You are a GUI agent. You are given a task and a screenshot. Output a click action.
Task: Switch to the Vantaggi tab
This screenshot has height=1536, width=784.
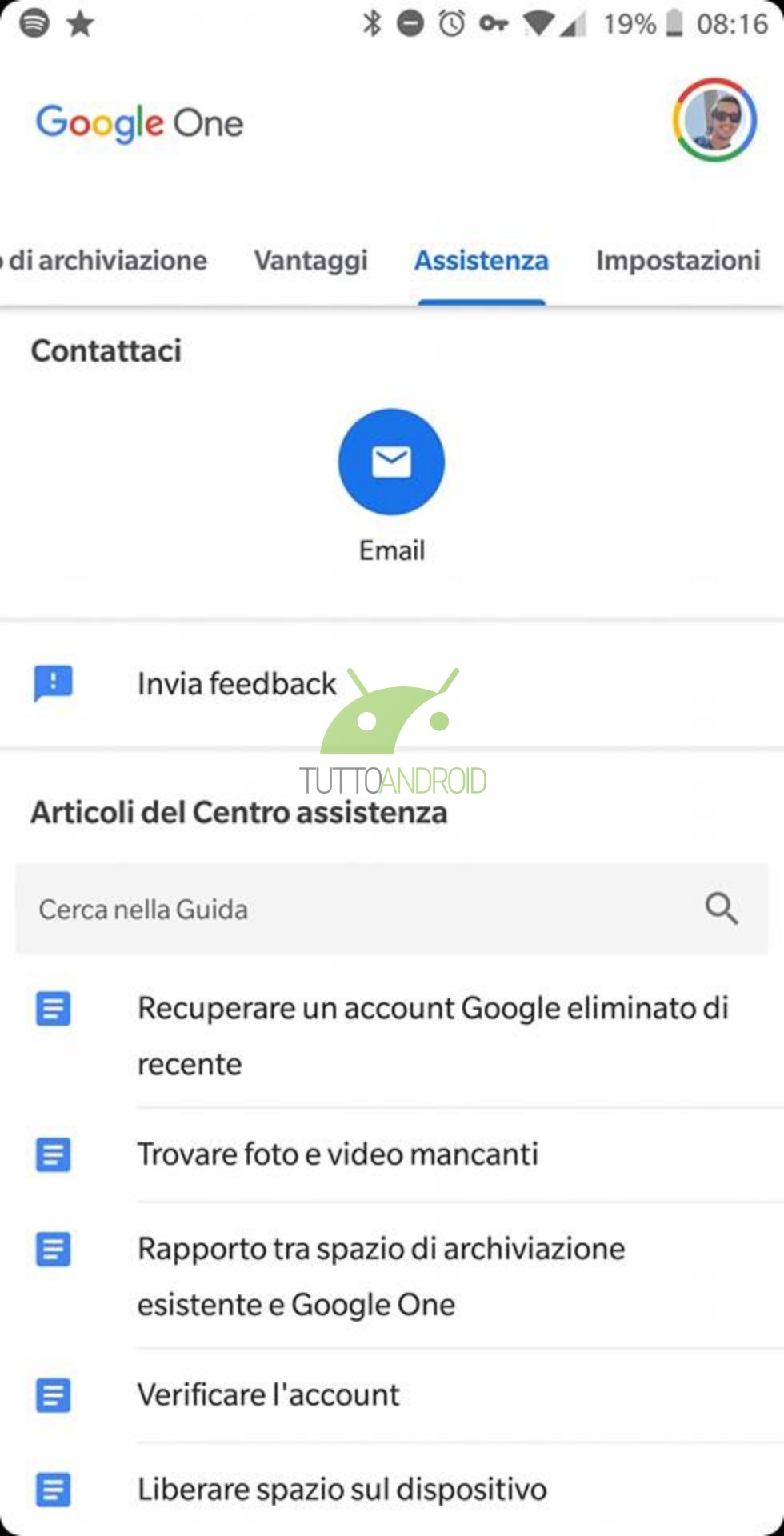pyautogui.click(x=310, y=261)
